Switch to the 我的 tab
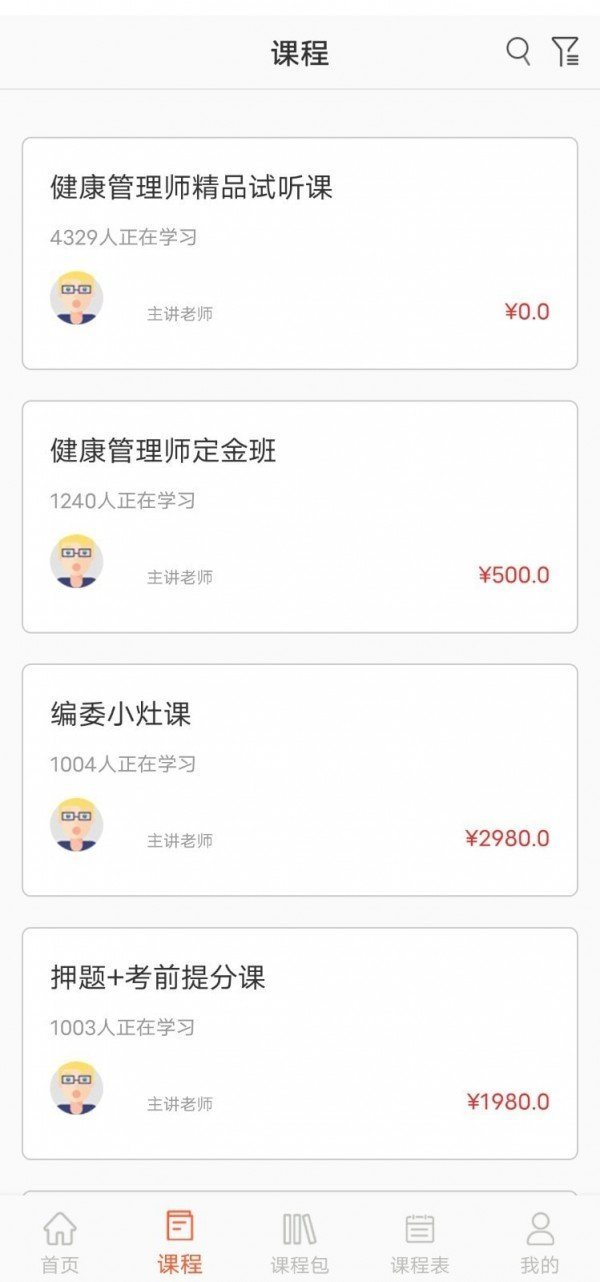The image size is (600, 1282). pos(540,1240)
